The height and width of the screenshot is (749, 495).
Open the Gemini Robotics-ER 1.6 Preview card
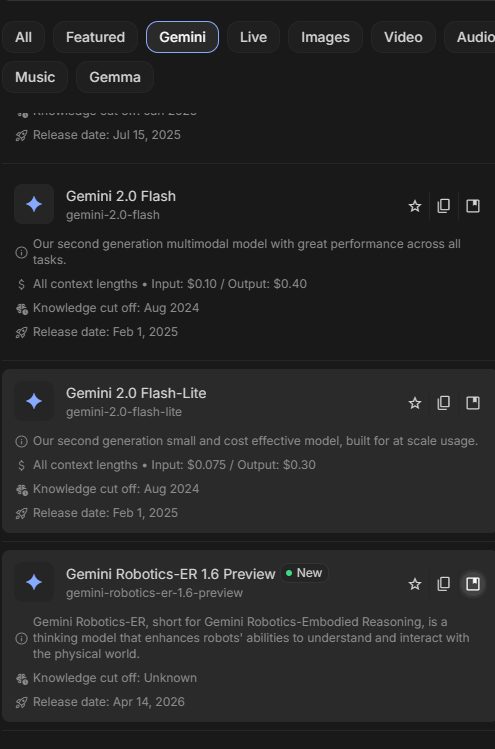[248, 636]
